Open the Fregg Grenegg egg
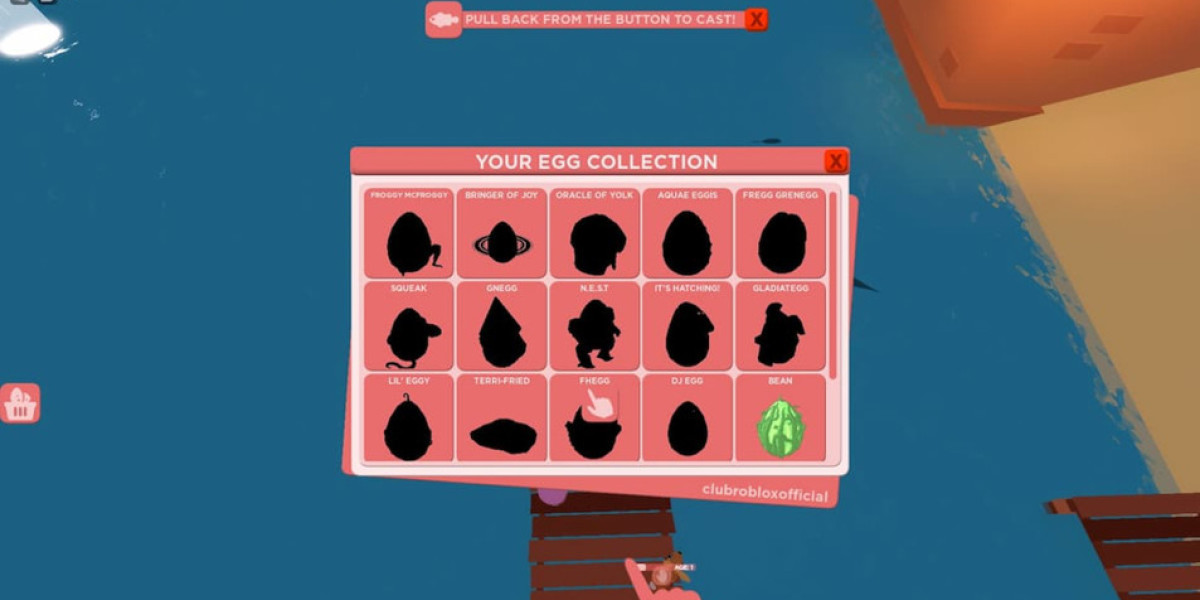The image size is (1200, 600). tap(781, 233)
